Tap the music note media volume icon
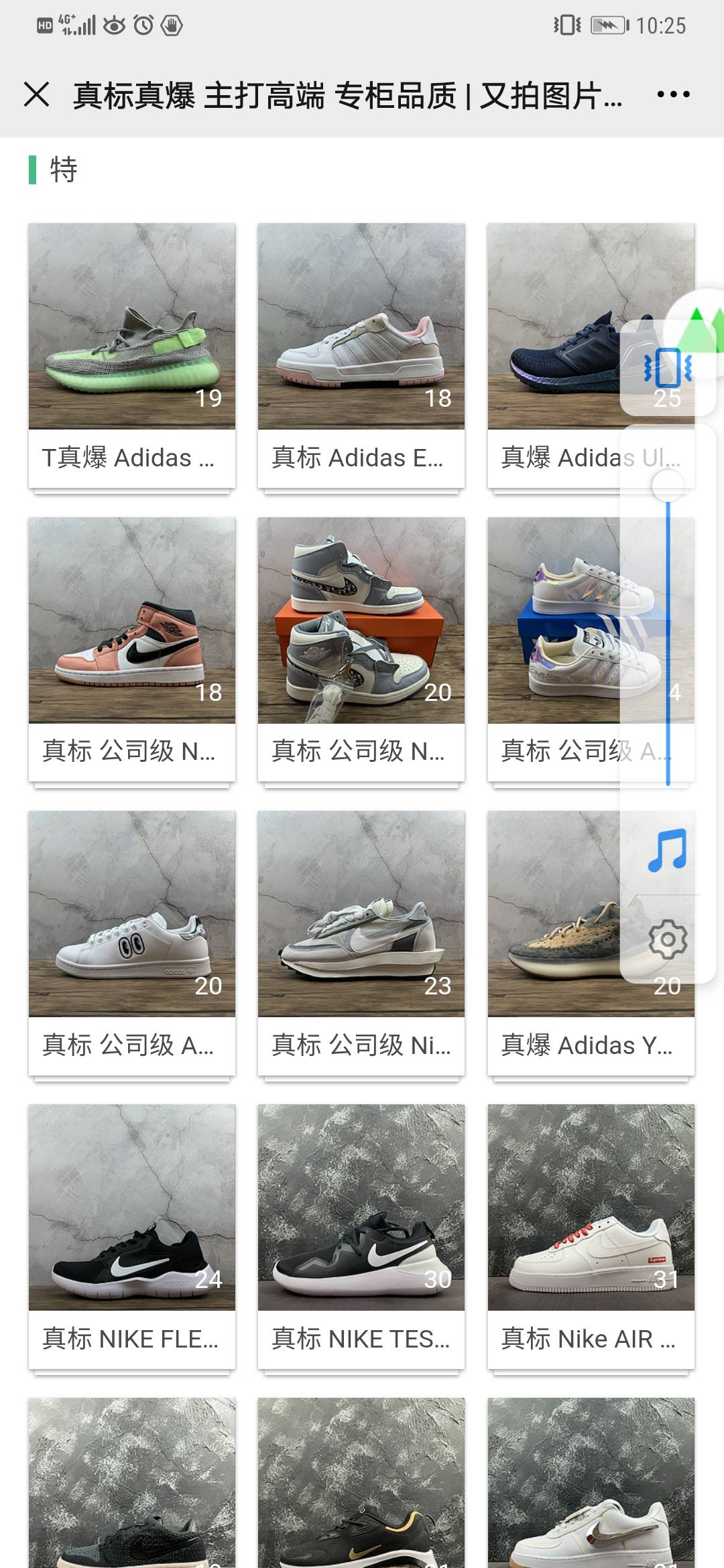Viewport: 724px width, 1568px height. tap(668, 851)
